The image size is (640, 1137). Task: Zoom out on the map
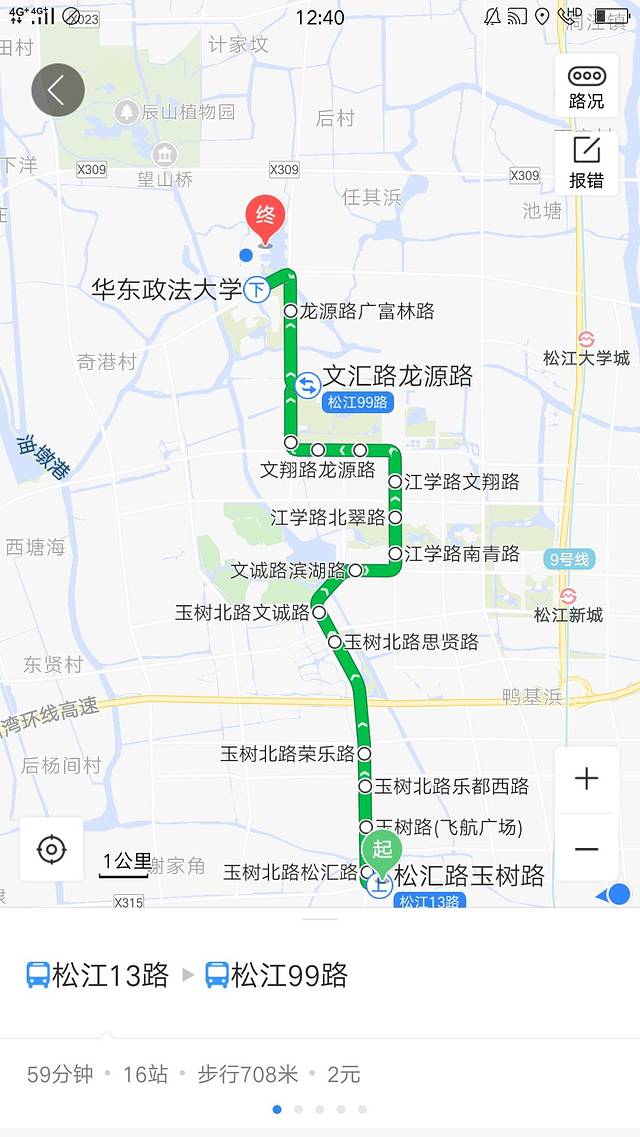(586, 849)
